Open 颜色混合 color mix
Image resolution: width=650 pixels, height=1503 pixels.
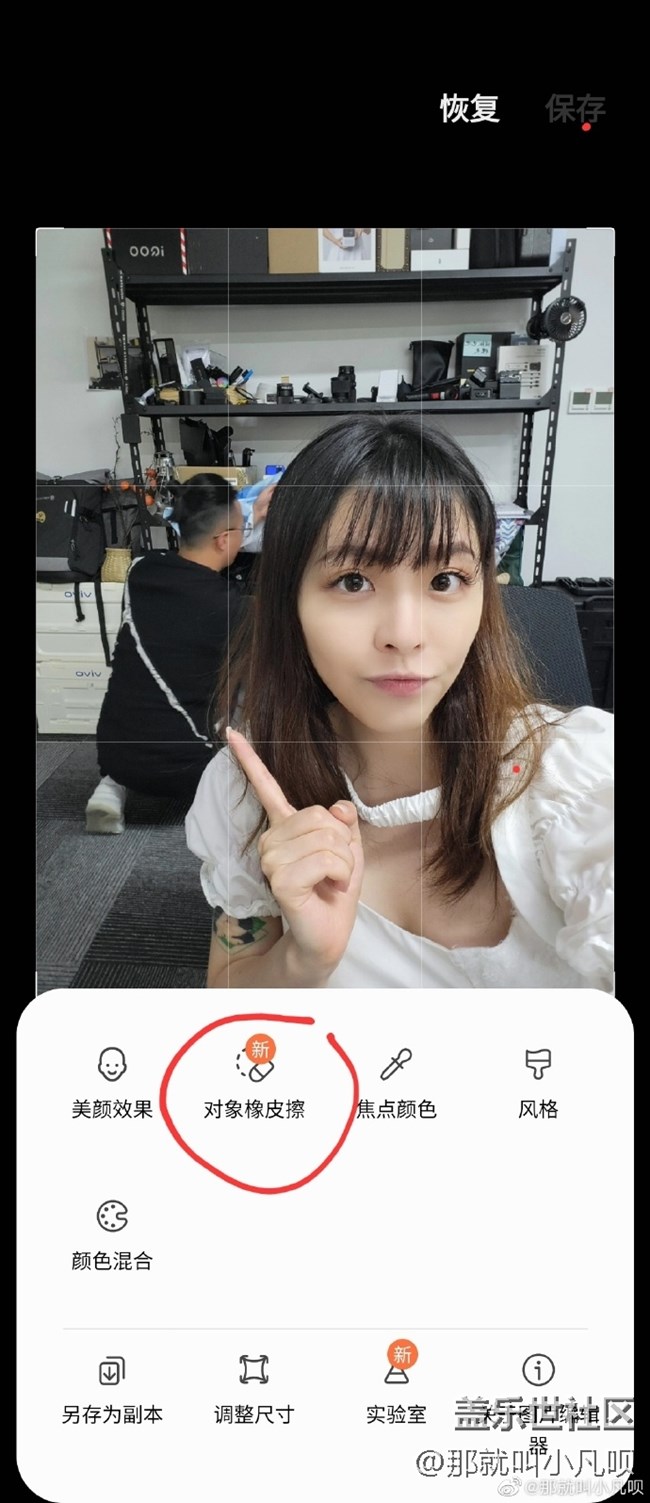(x=111, y=1234)
